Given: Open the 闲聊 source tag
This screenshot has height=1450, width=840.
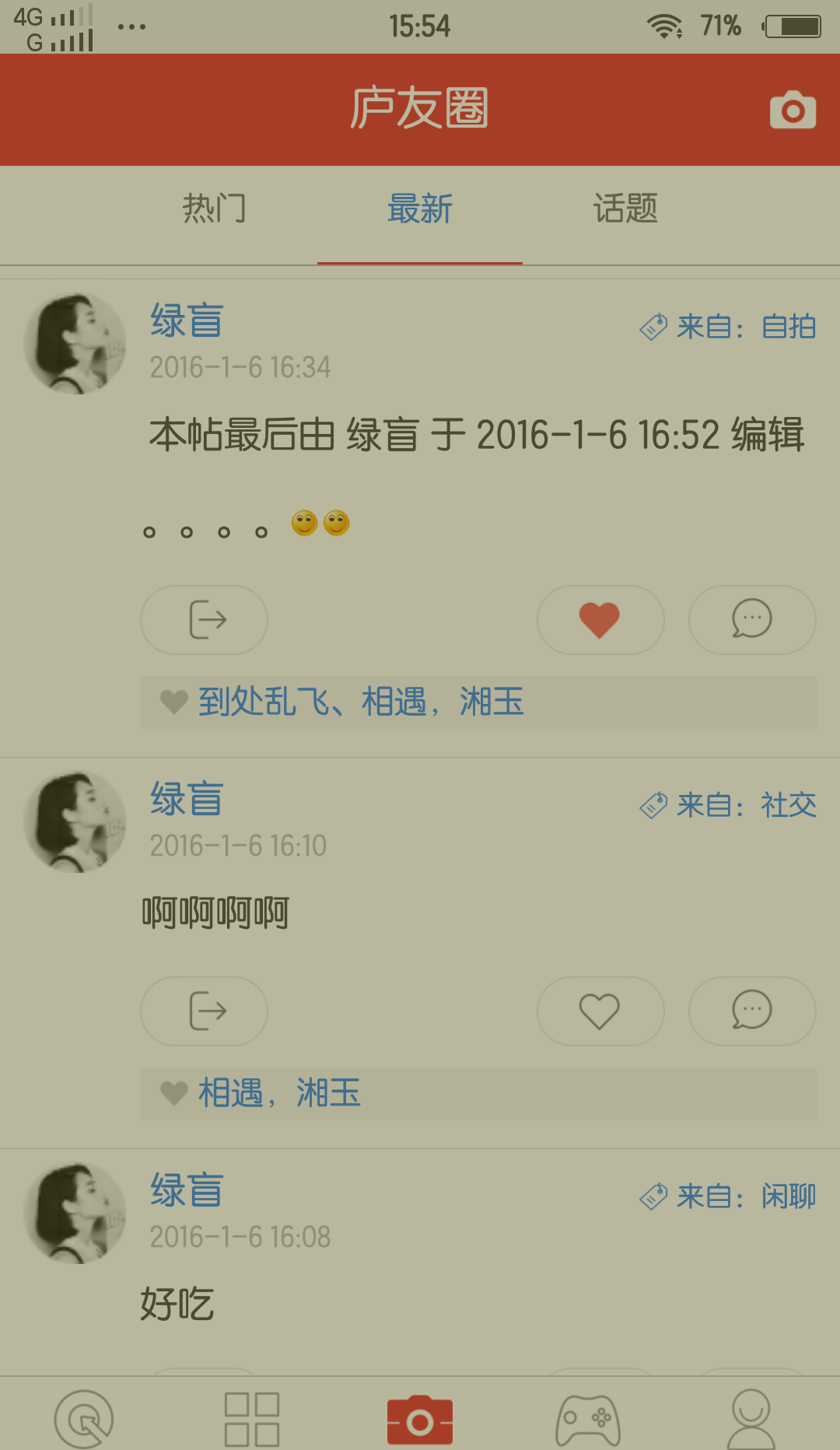Looking at the screenshot, I should tap(788, 1196).
